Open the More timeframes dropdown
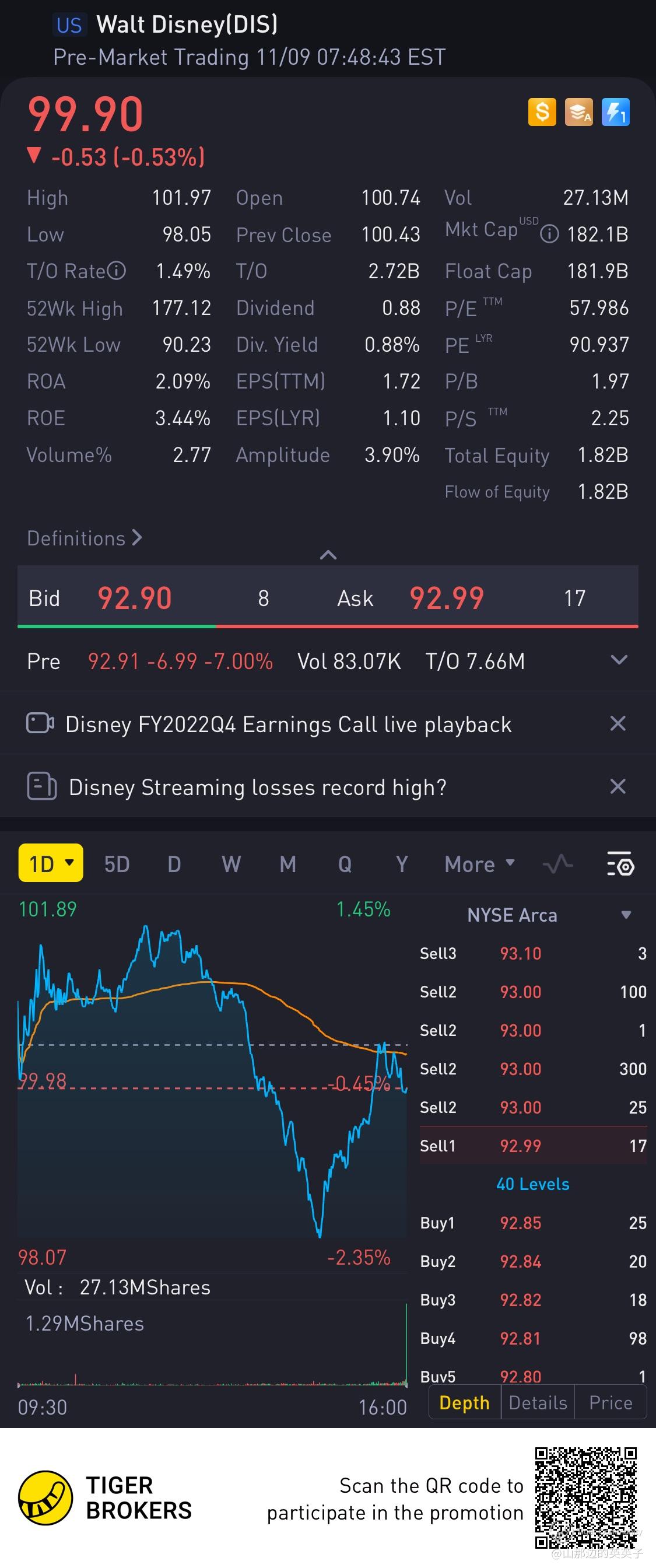The image size is (656, 1568). (x=479, y=864)
